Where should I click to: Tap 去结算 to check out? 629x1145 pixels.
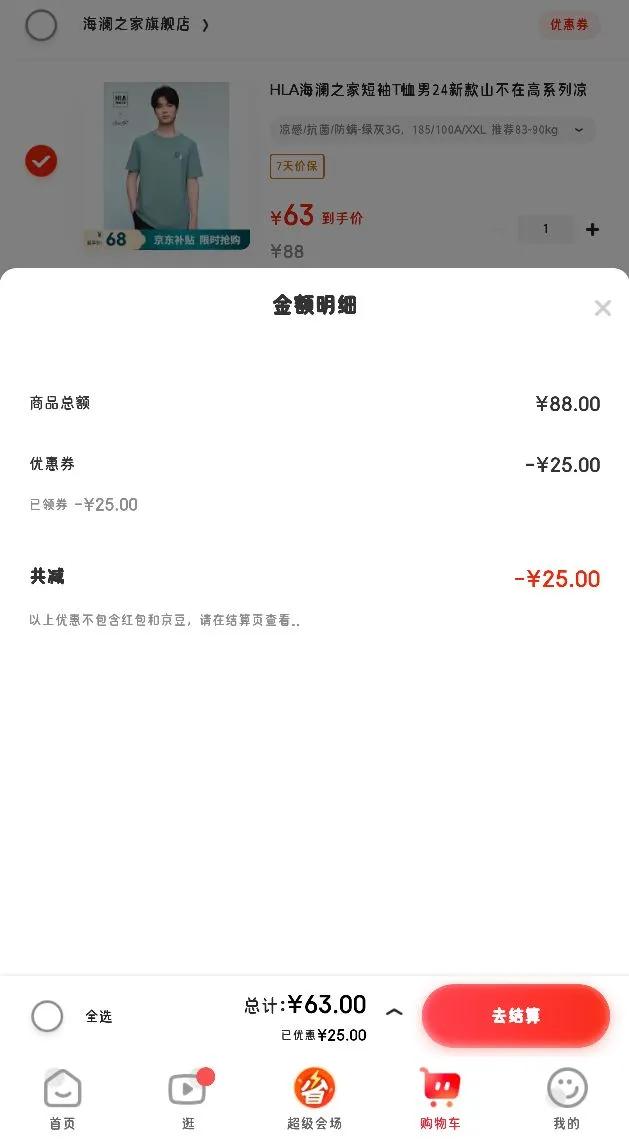tap(516, 1016)
